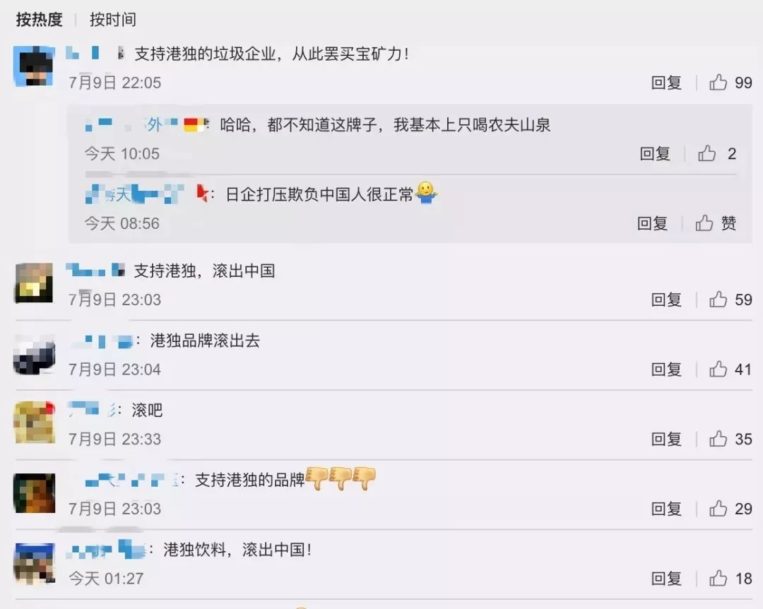Open the avatar of the 滚吧 commenter
763x609 pixels.
tap(34, 423)
